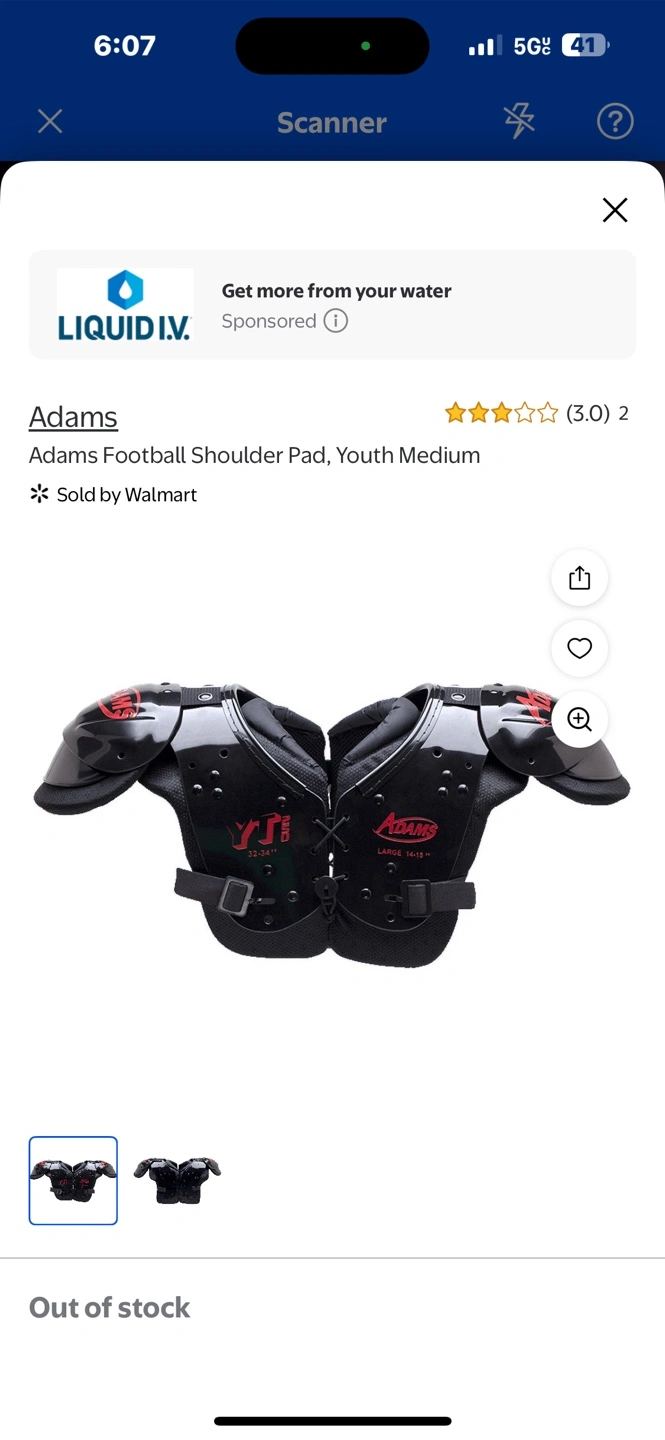Viewport: 665px width, 1440px height.
Task: Select the first product thumbnail
Action: point(73,1180)
